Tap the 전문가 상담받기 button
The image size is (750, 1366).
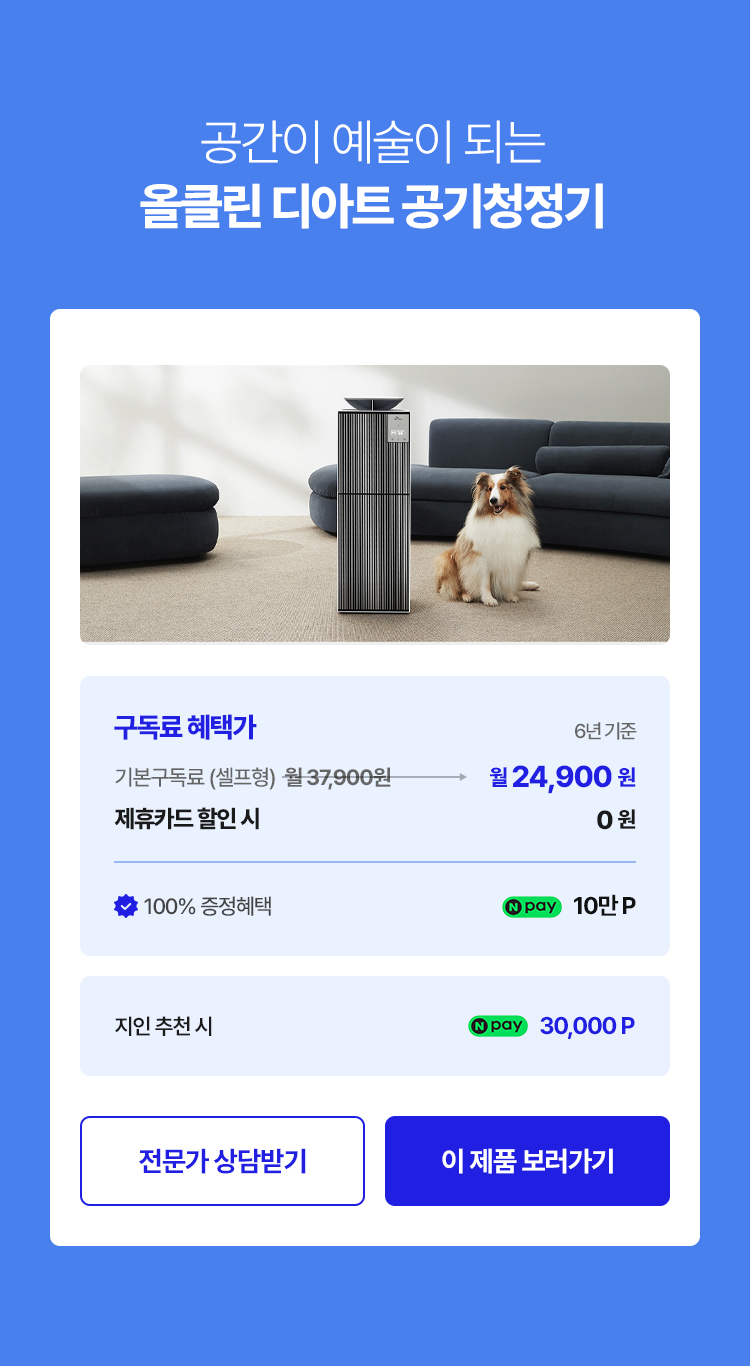coord(222,1161)
